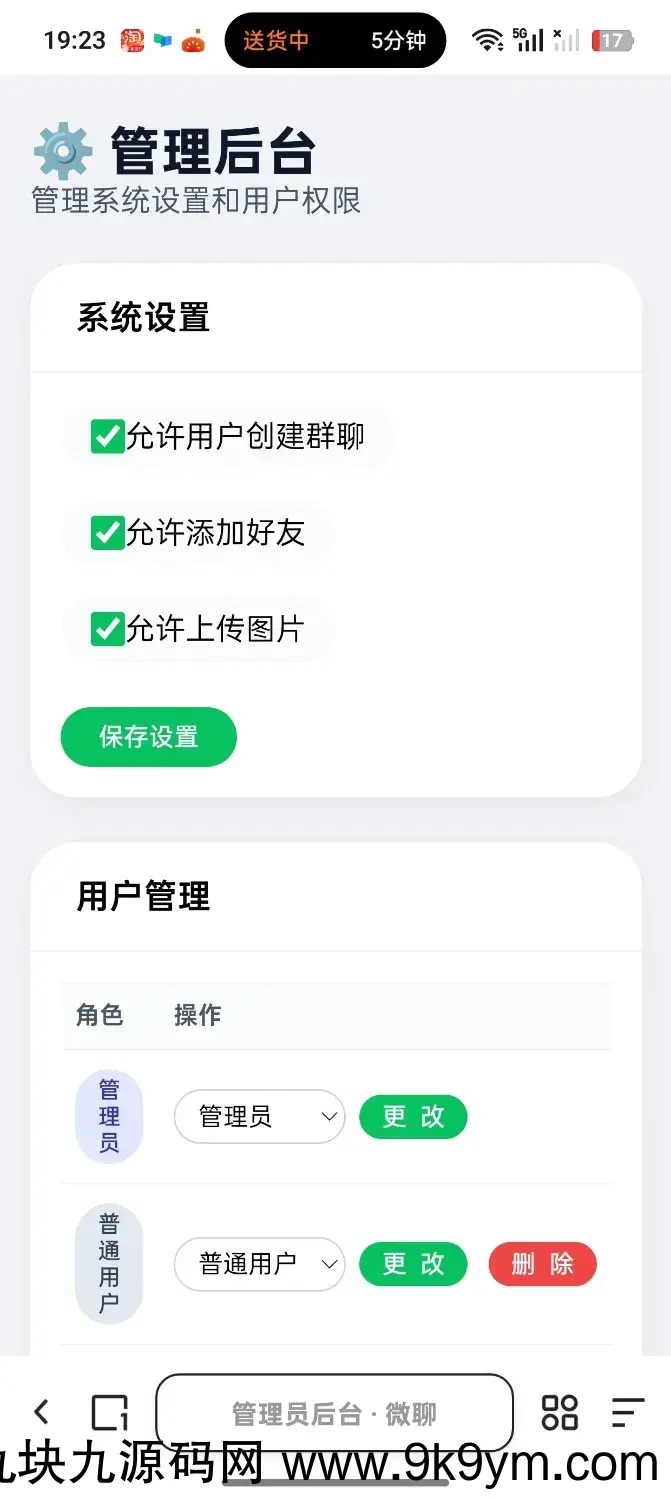Toggle the 允许添加好友 checkbox
Viewport: 671px width, 1500px height.
click(107, 533)
